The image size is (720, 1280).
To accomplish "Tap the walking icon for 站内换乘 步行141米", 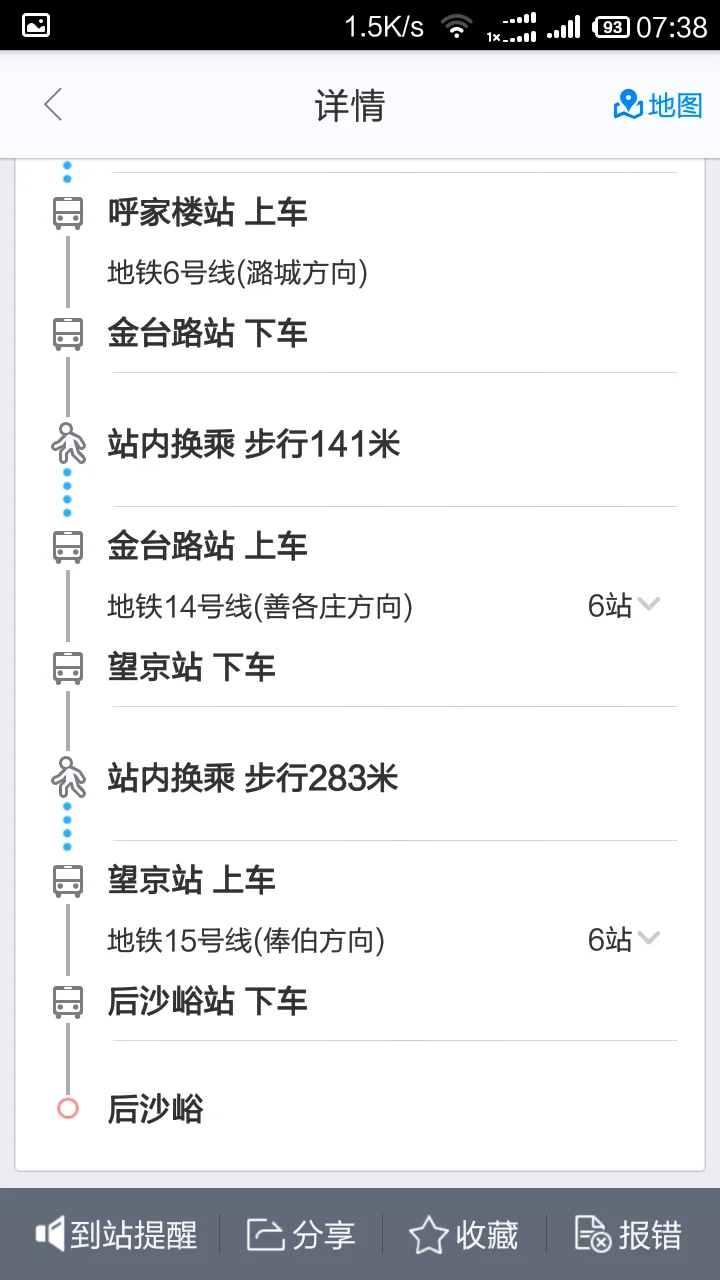I will click(66, 444).
